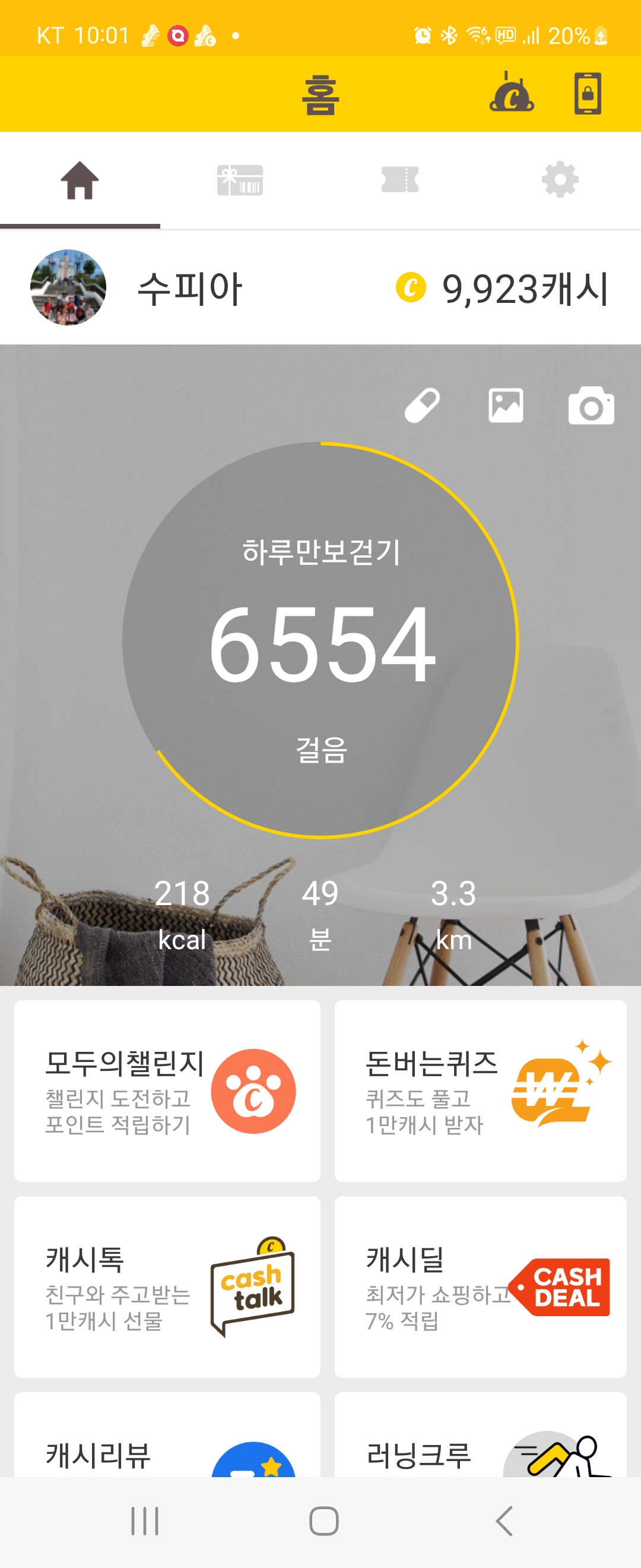
Task: Tap the pill icon above step counter
Action: 422,406
